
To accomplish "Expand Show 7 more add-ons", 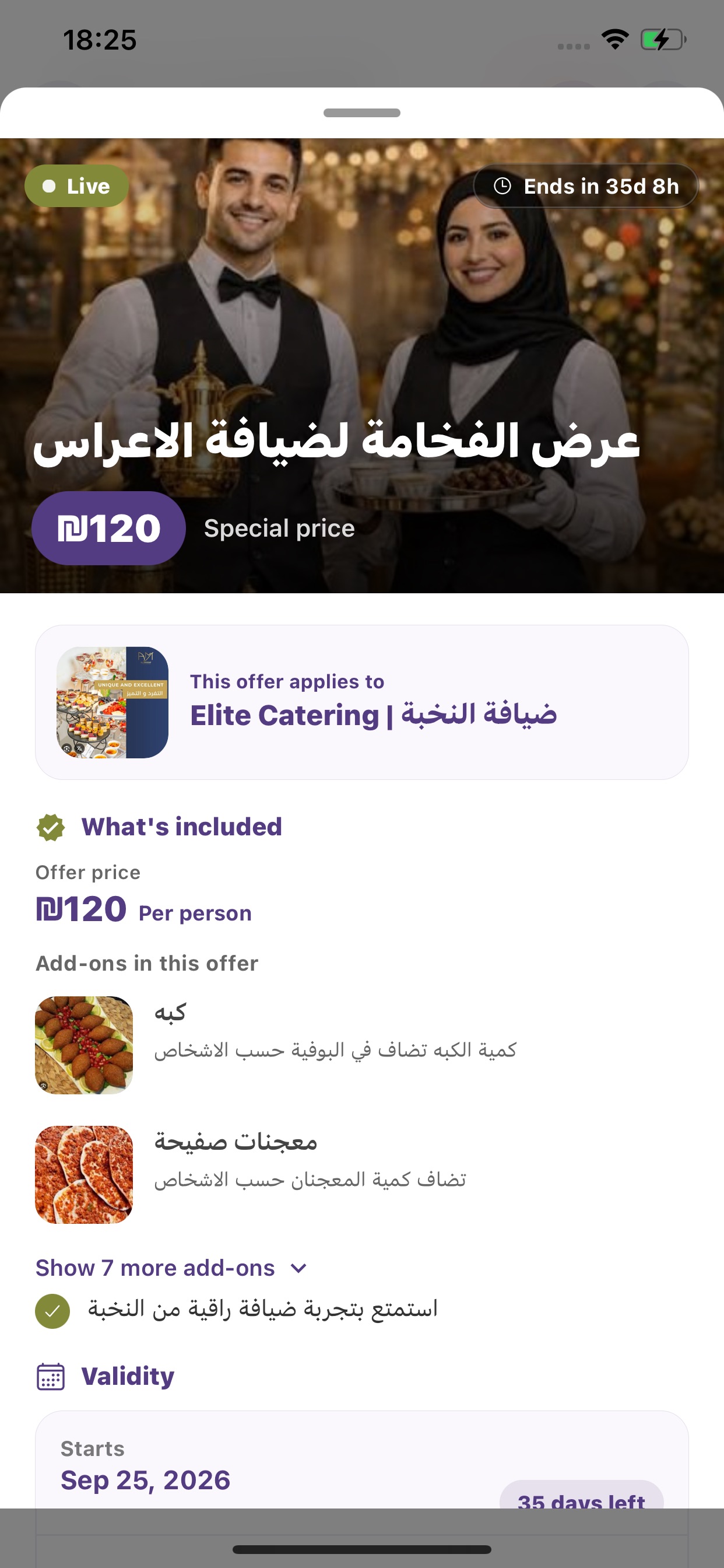I will pos(171,1268).
